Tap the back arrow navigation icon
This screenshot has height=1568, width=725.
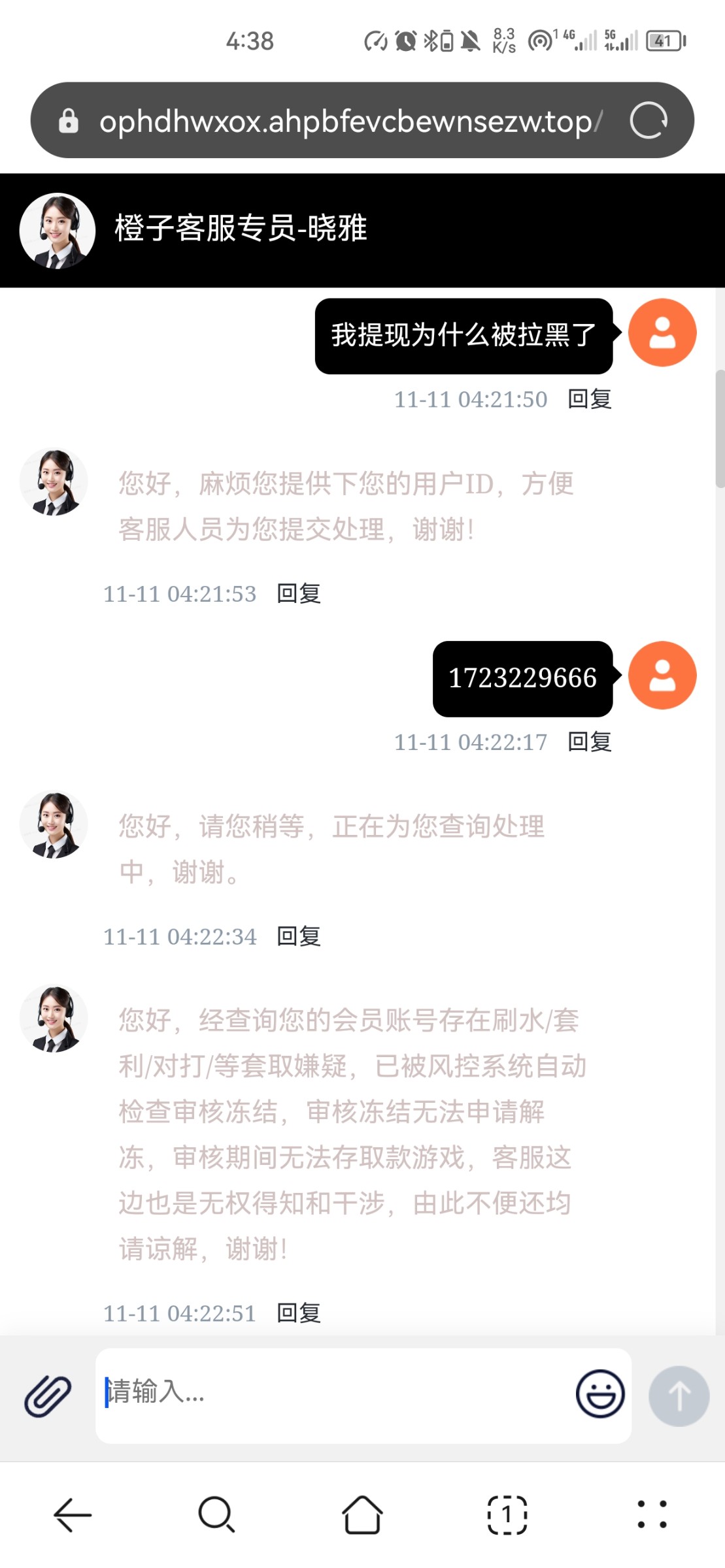click(72, 1514)
